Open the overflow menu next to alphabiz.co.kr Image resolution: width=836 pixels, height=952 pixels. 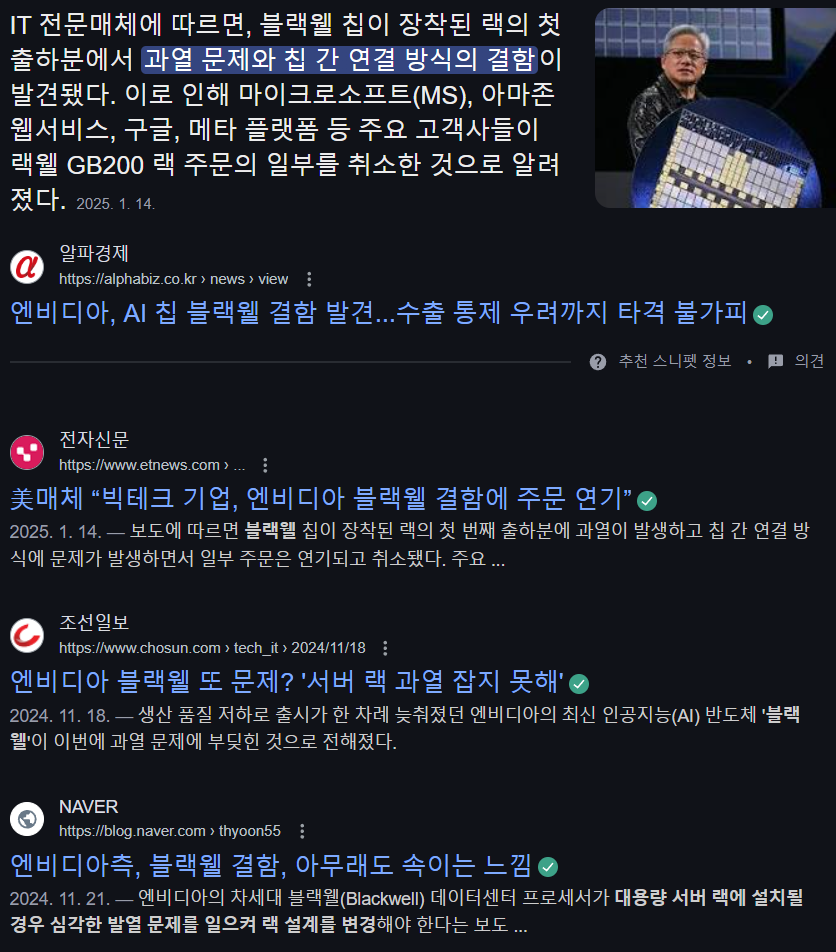309,279
